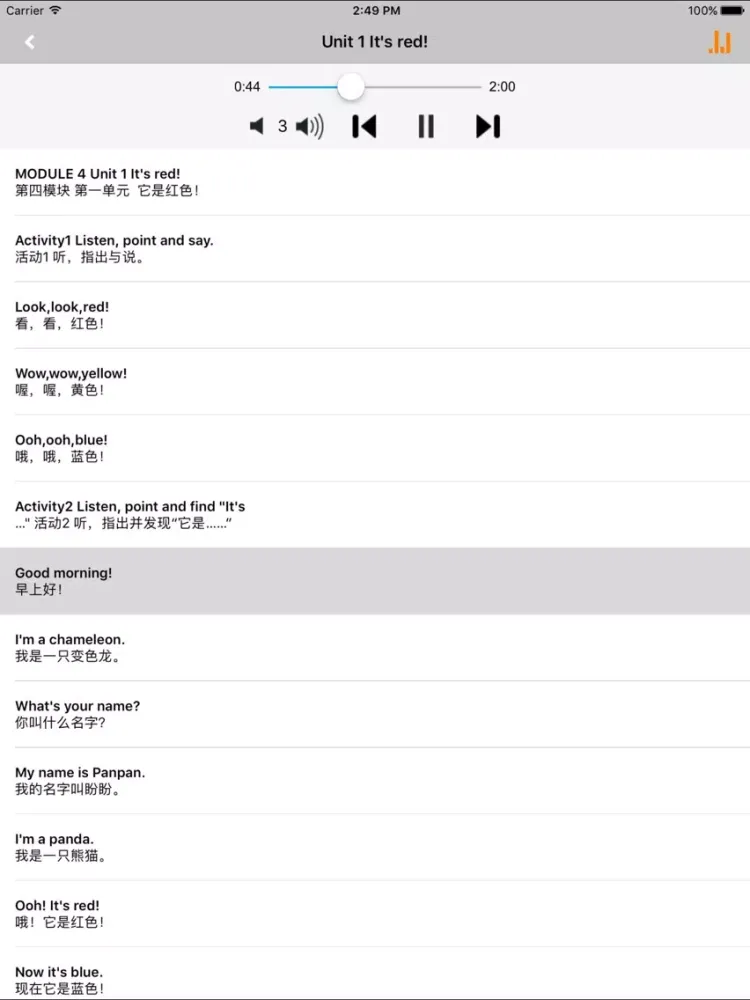Select the "What's your name?" line
The height and width of the screenshot is (1000, 750).
pyautogui.click(x=375, y=714)
